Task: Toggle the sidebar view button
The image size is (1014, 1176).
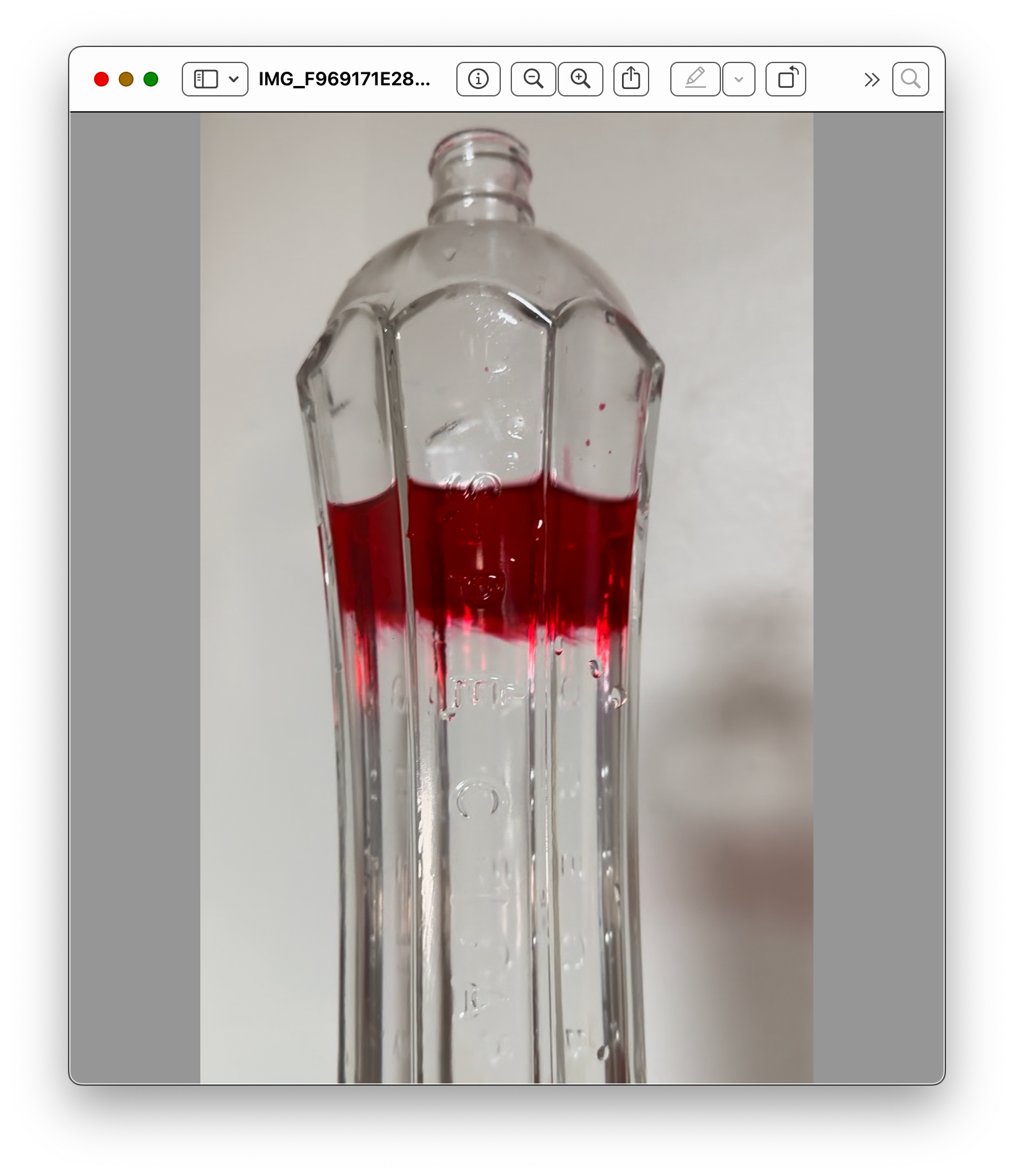Action: coord(206,79)
